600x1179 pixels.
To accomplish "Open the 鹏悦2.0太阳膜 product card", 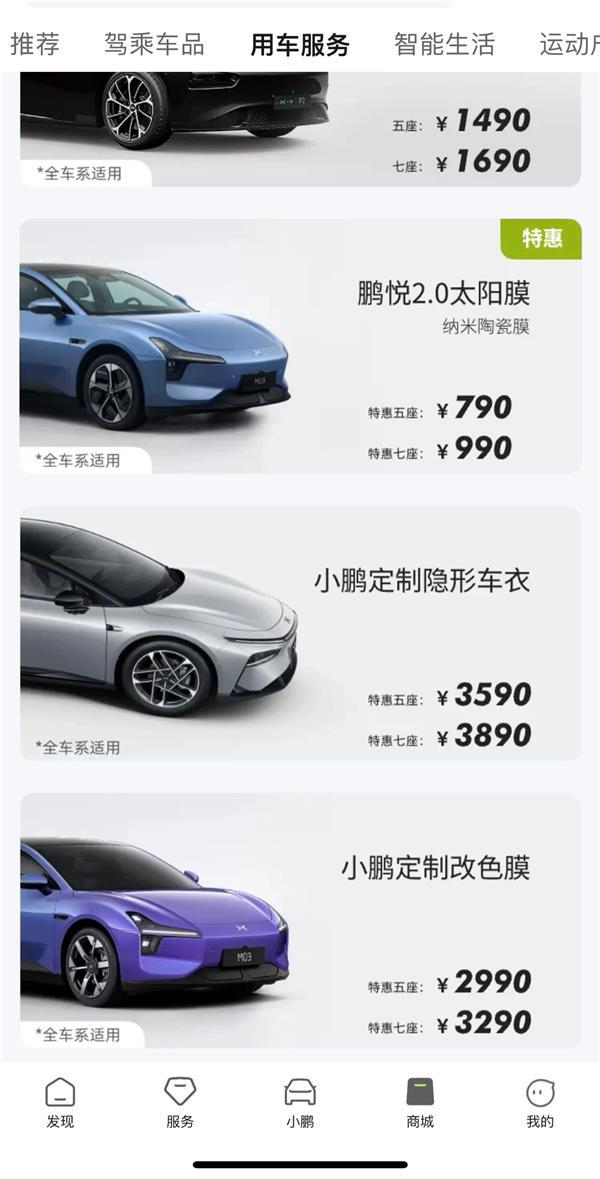I will click(x=300, y=346).
